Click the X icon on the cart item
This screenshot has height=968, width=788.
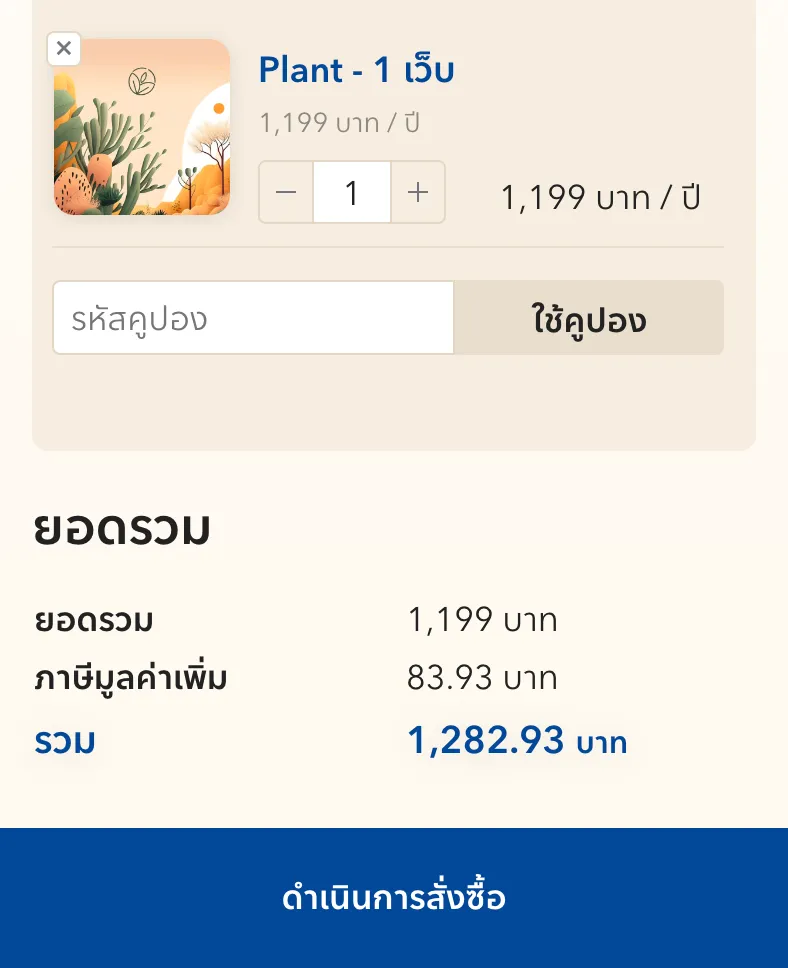[64, 48]
